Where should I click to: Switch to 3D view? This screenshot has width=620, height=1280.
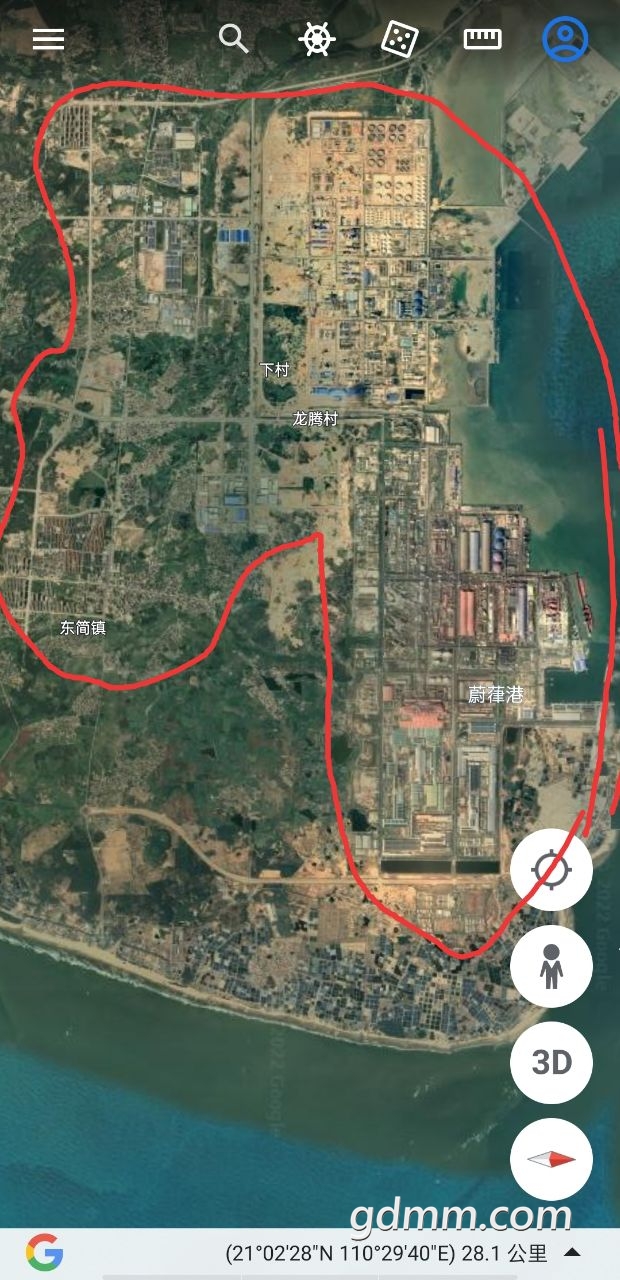551,1062
